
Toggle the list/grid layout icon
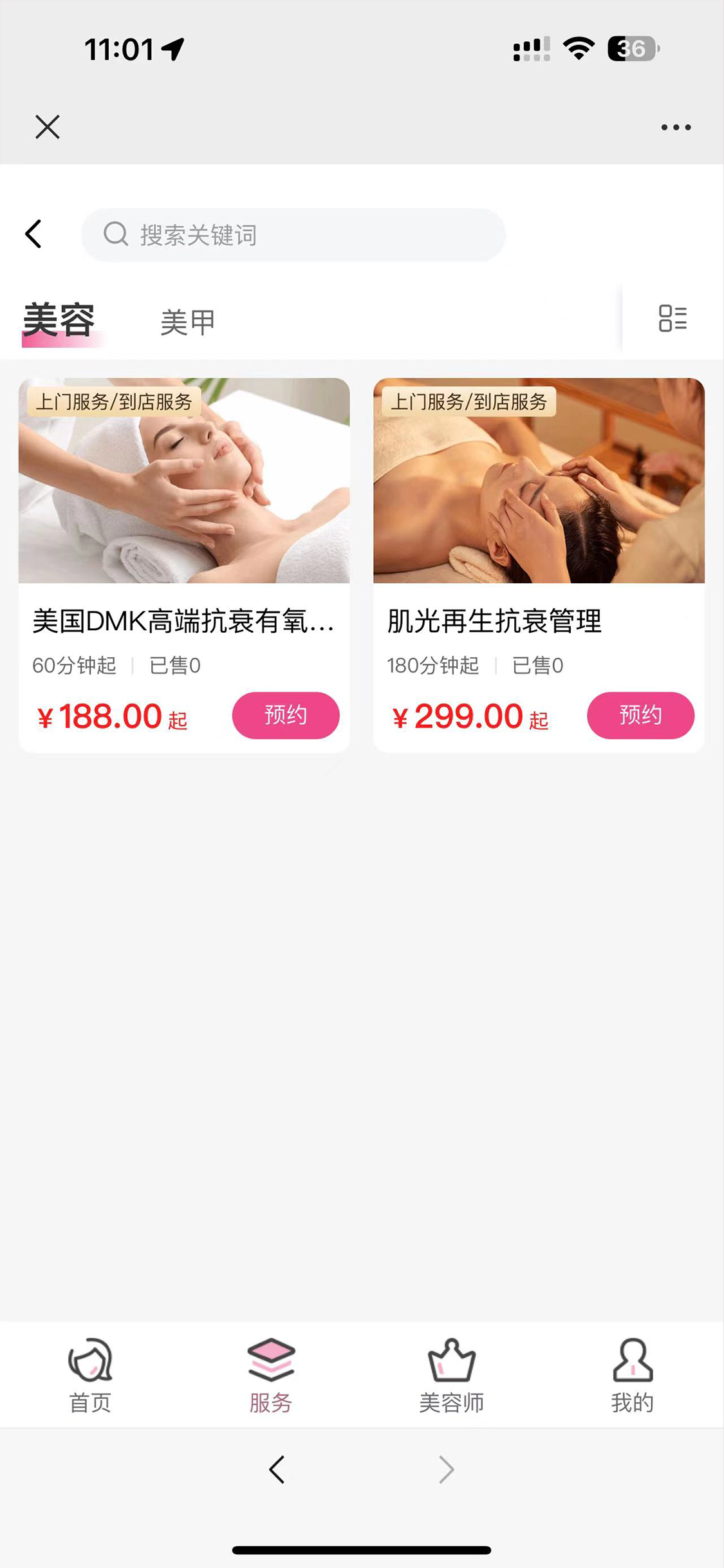point(673,318)
